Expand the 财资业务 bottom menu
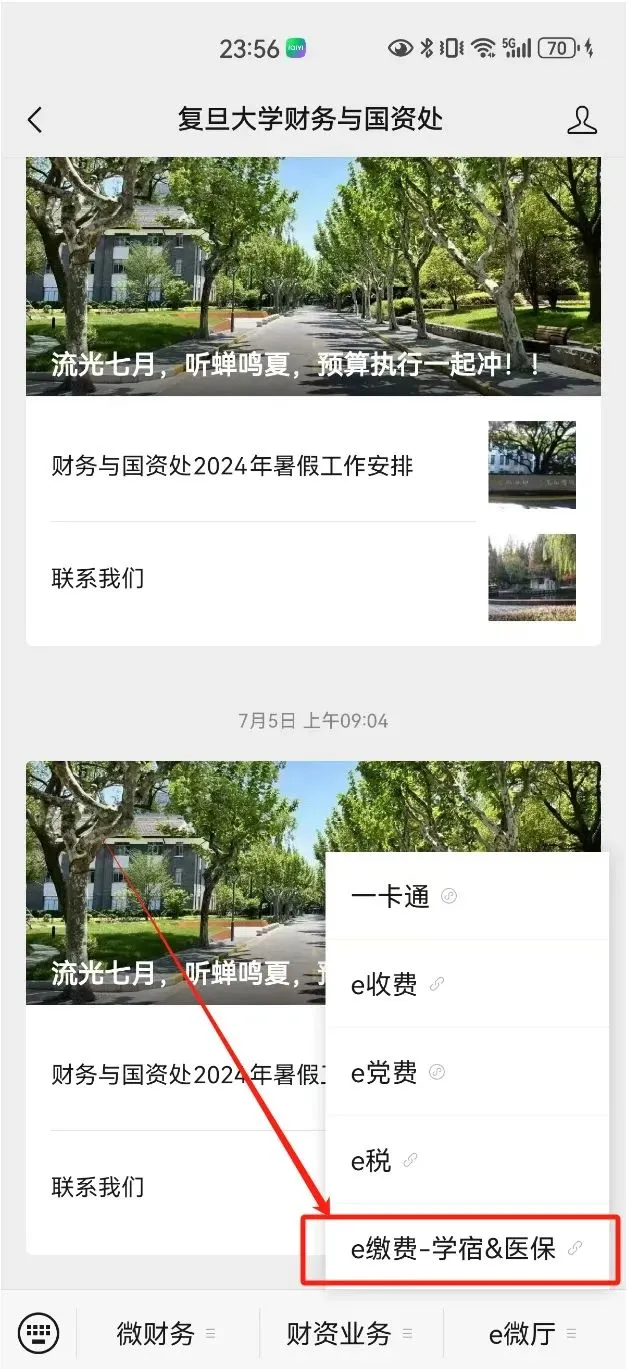This screenshot has width=628, height=1369. [350, 1333]
